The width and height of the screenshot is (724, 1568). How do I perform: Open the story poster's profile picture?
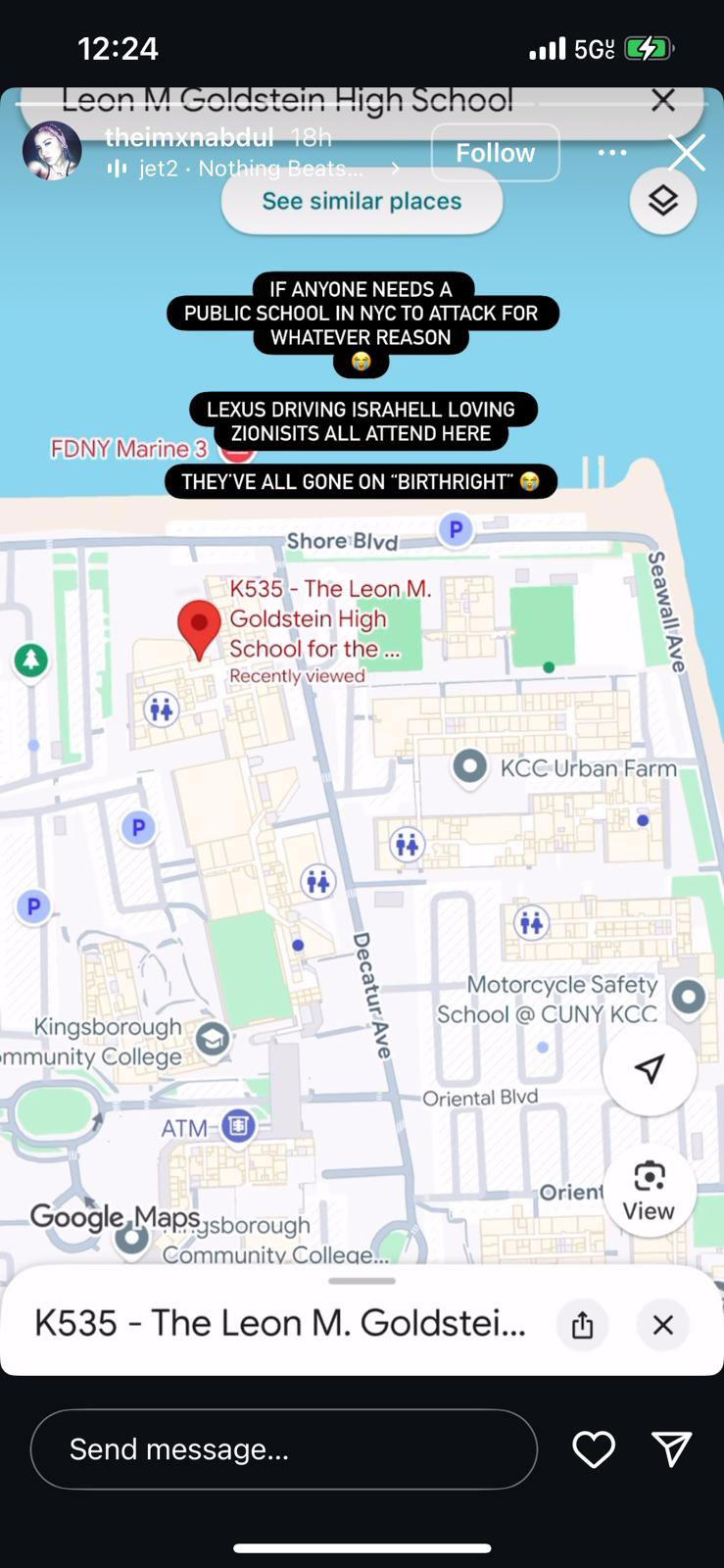pyautogui.click(x=52, y=151)
